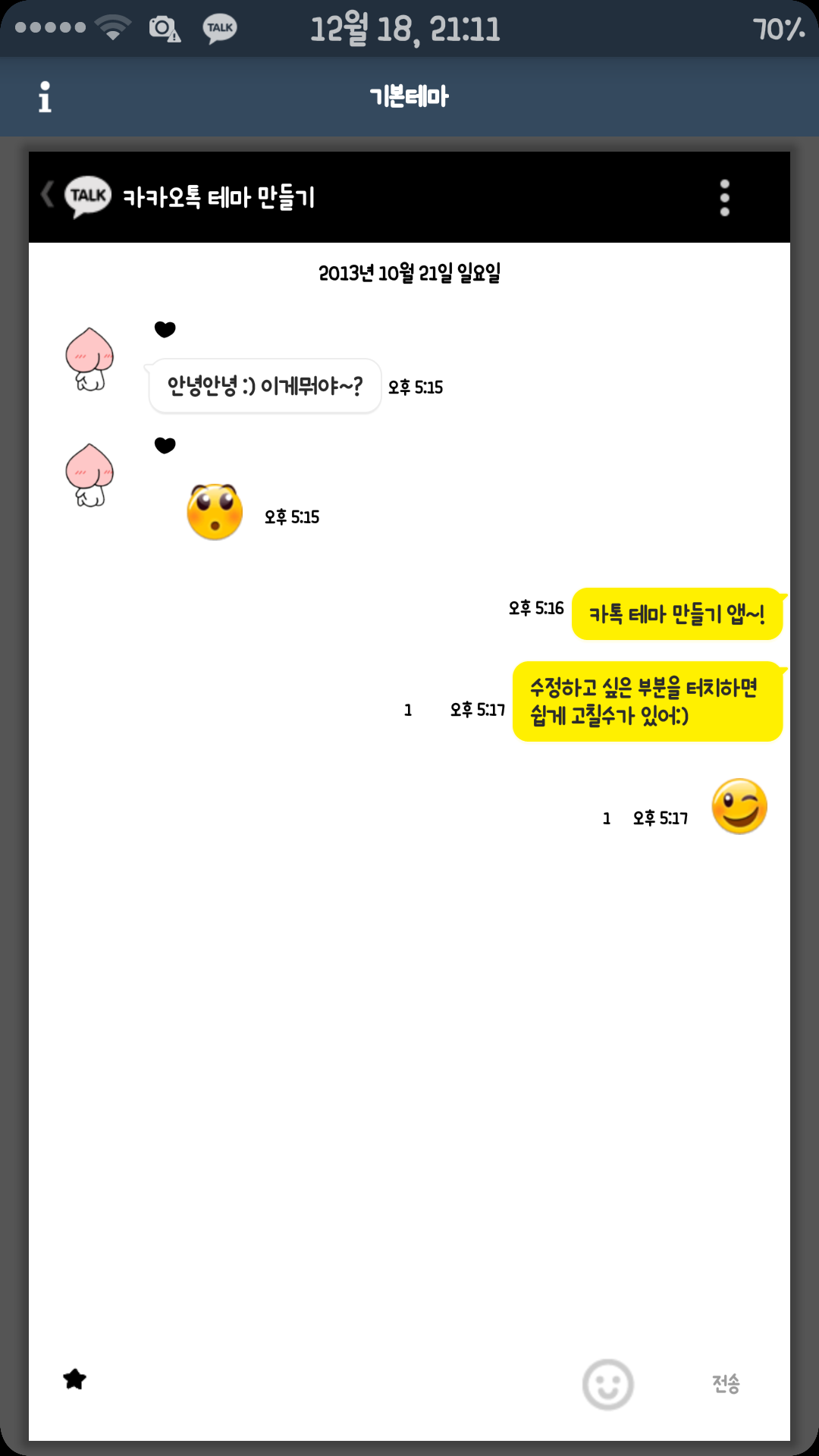Tap the back chevron beside TALK logo
Viewport: 819px width, 1456px height.
pyautogui.click(x=48, y=195)
